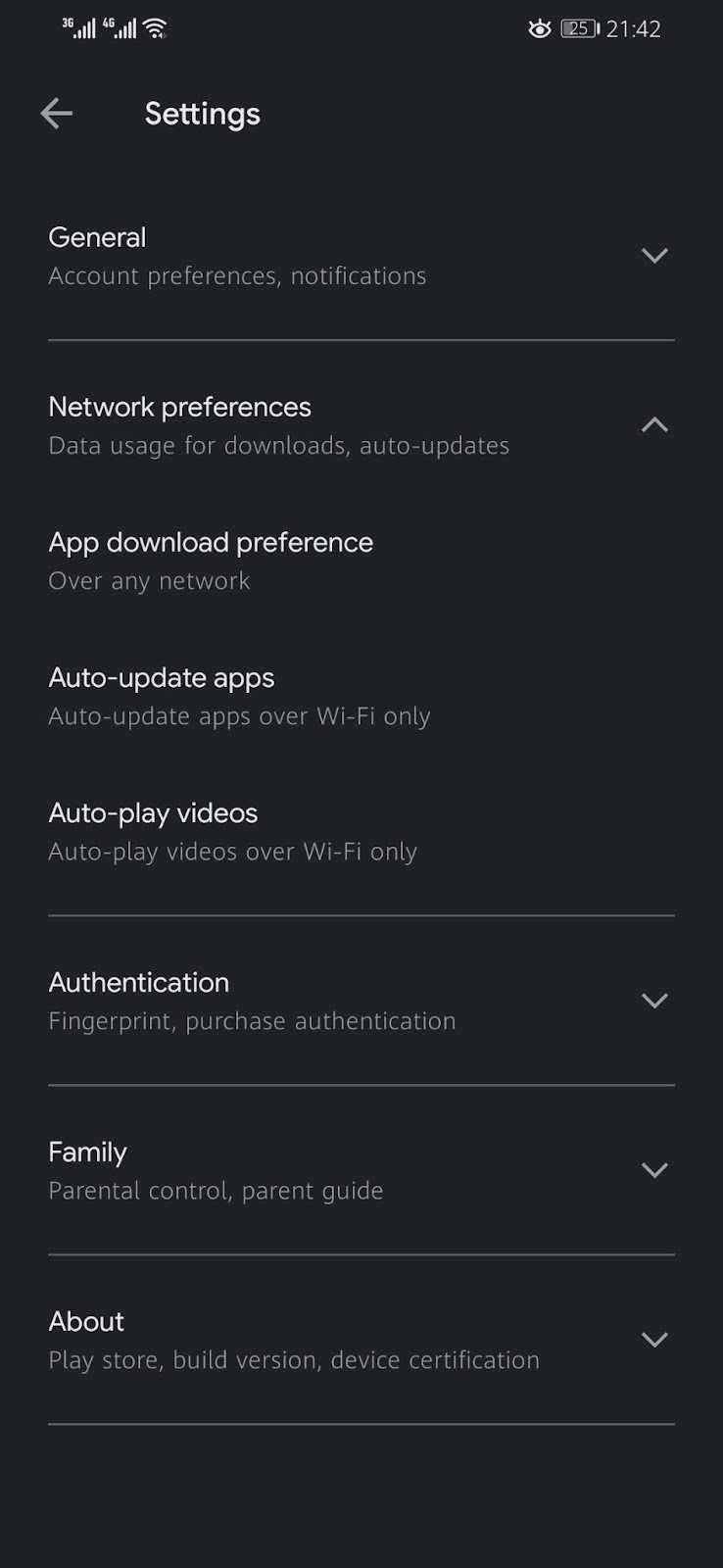The image size is (723, 1568).
Task: Open App download preference
Action: [361, 561]
